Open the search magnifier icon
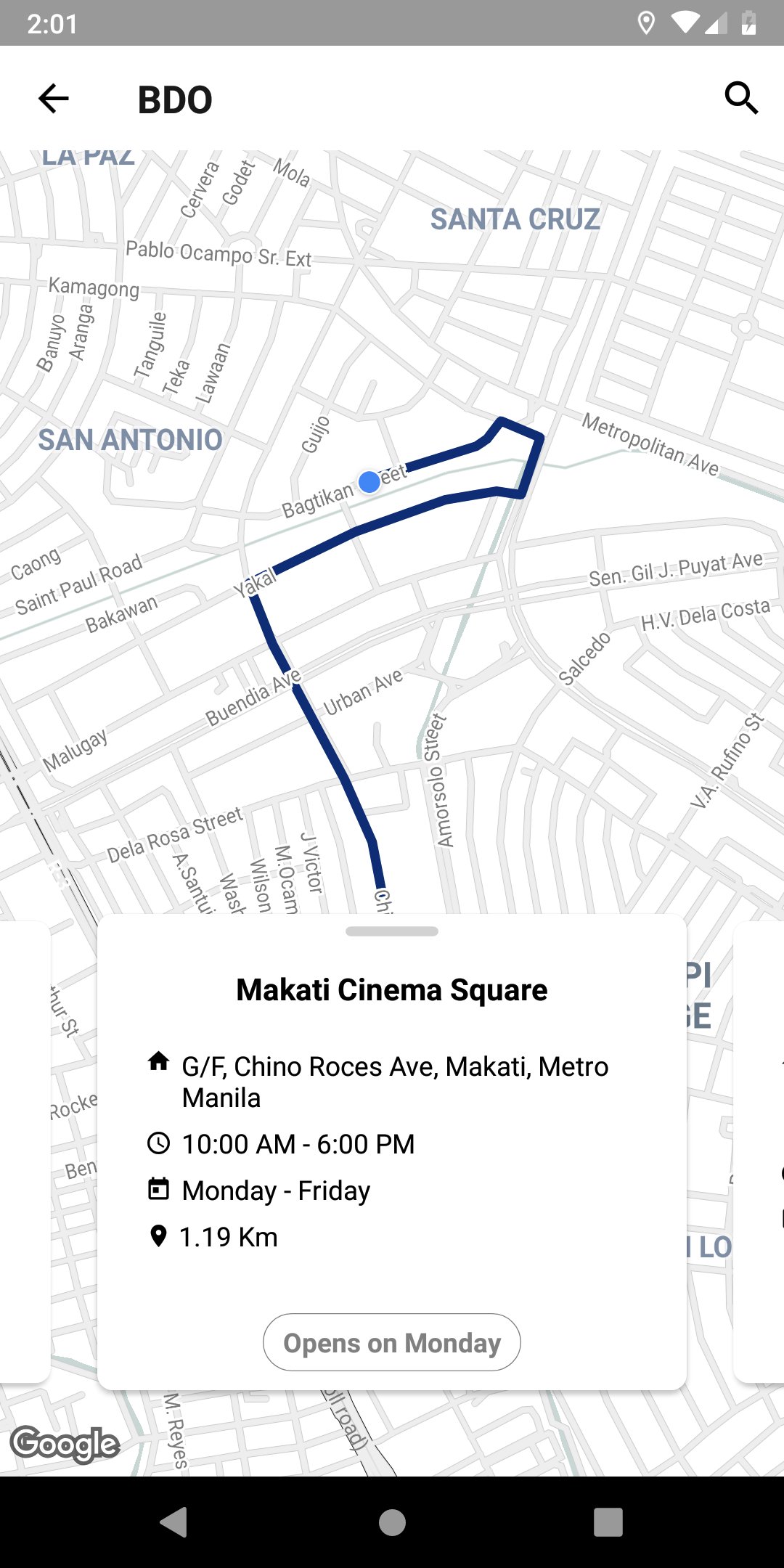 [741, 98]
